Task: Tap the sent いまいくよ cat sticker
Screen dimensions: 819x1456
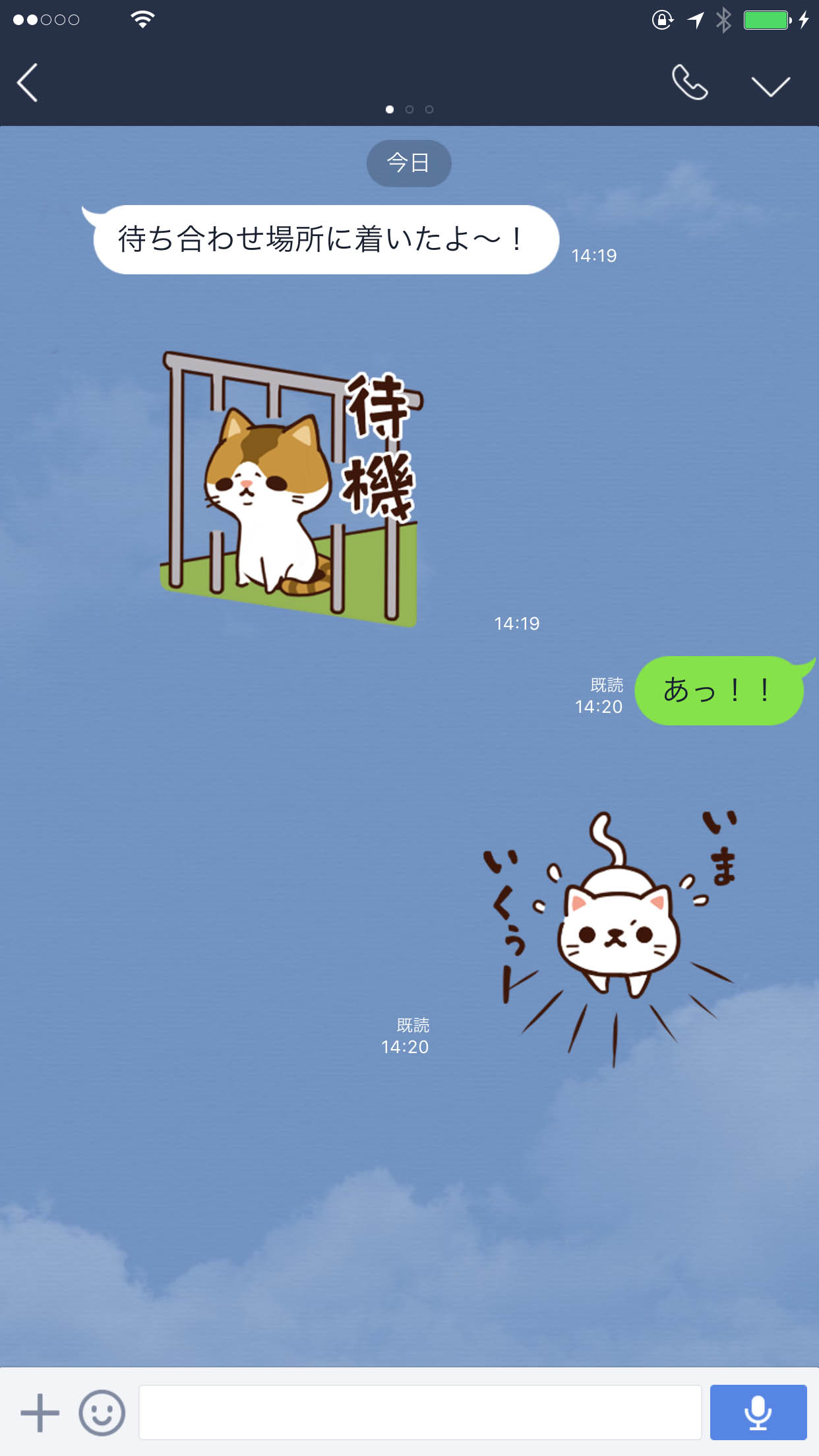Action: 610,936
